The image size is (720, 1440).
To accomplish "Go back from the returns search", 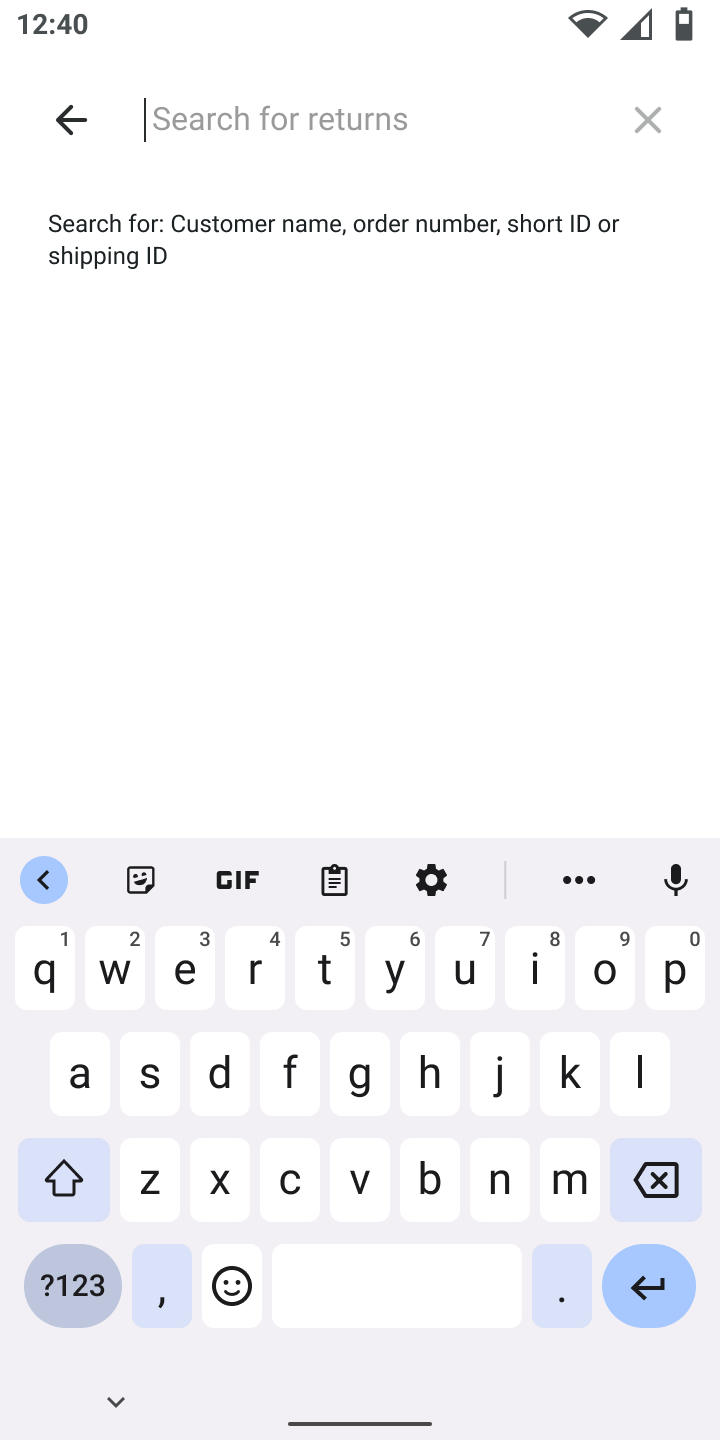I will (71, 120).
